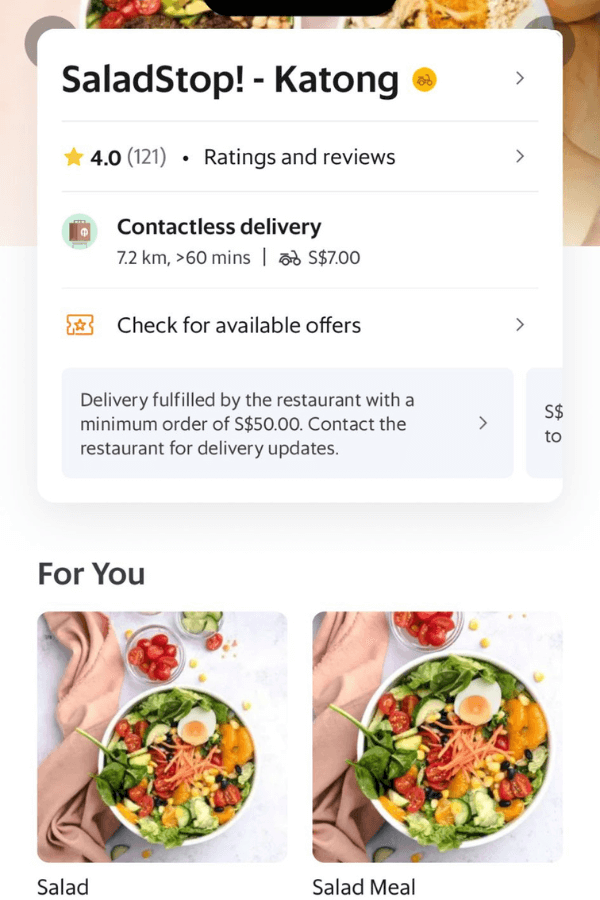
Task: Open the Salad Meal item card
Action: pos(437,737)
